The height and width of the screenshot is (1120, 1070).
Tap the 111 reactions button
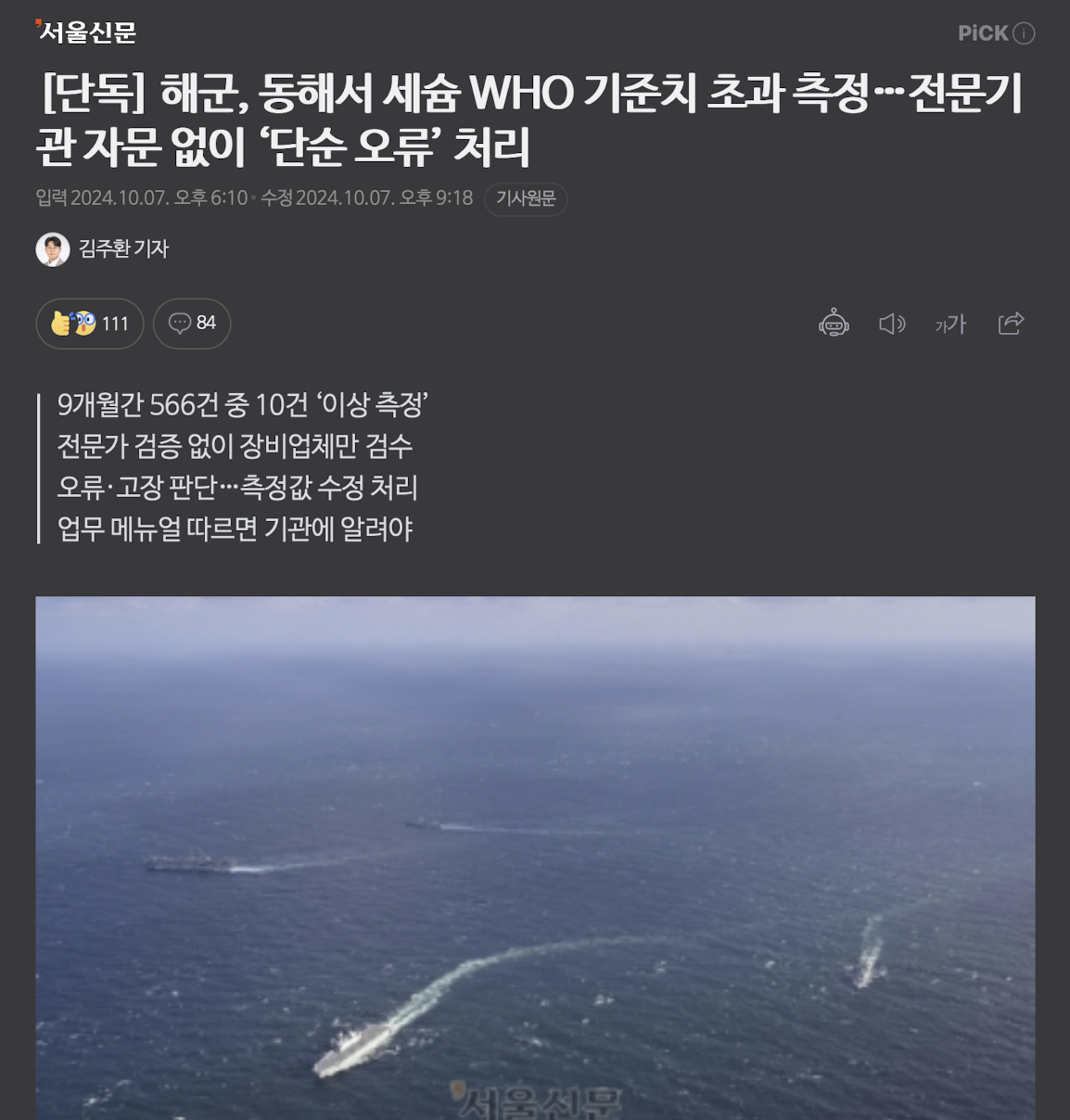click(90, 324)
